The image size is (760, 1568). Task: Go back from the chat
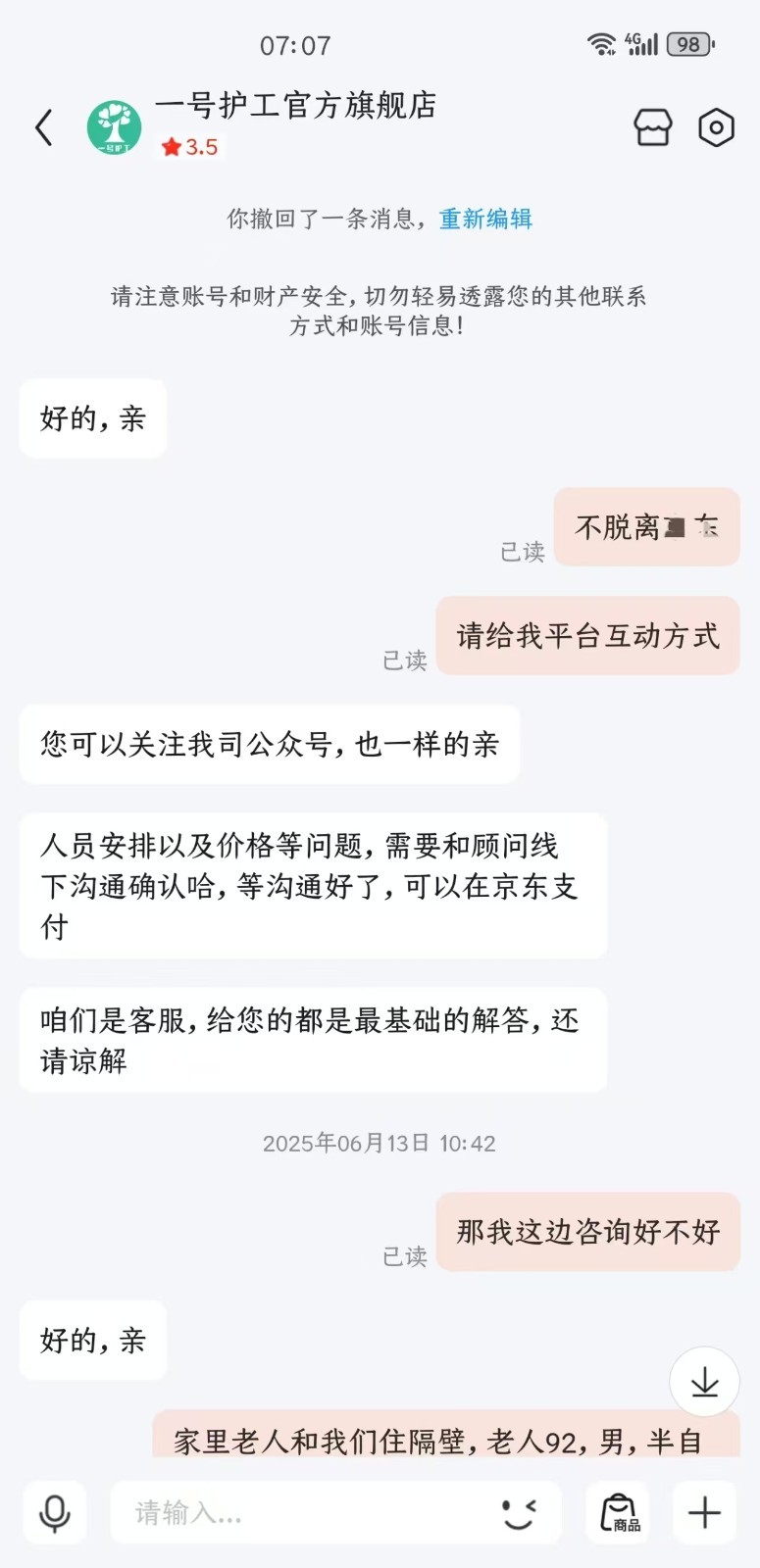coord(43,127)
